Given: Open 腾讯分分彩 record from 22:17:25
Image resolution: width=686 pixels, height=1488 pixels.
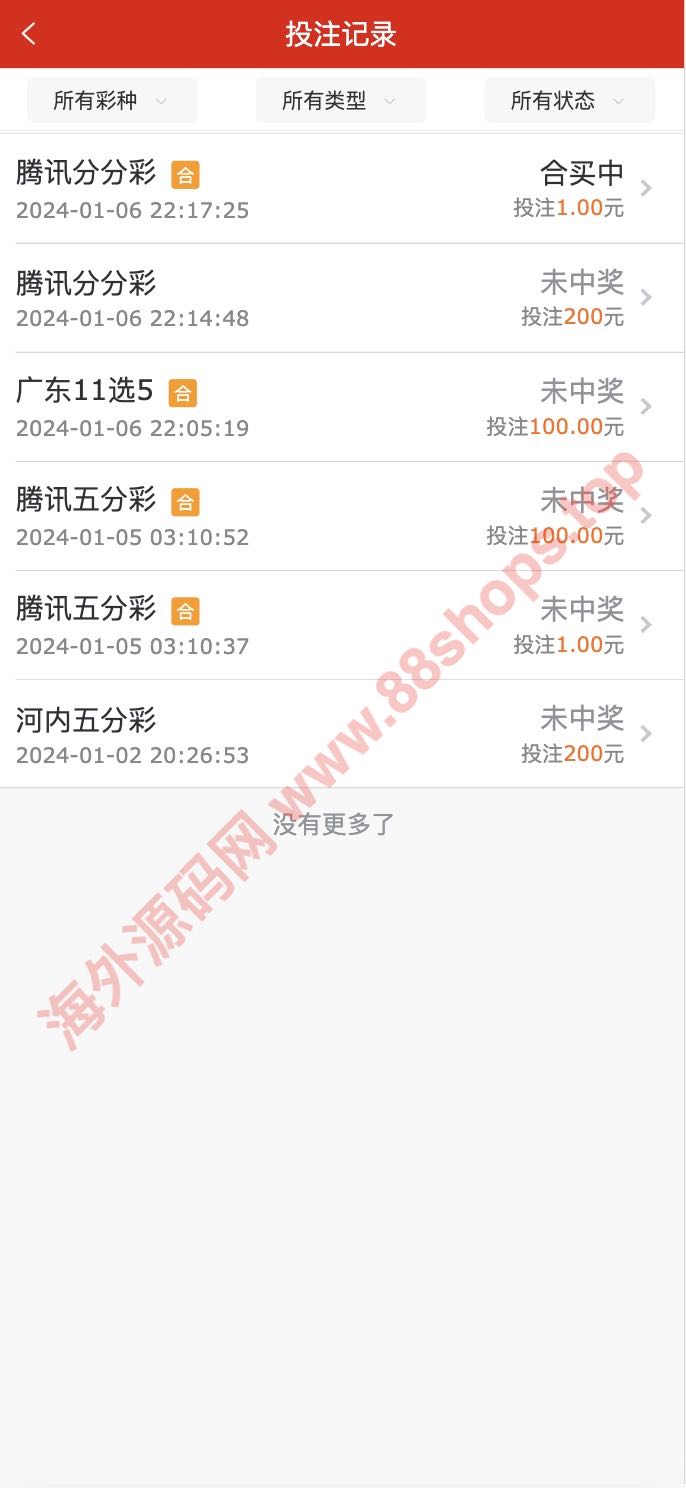Looking at the screenshot, I should [x=342, y=189].
